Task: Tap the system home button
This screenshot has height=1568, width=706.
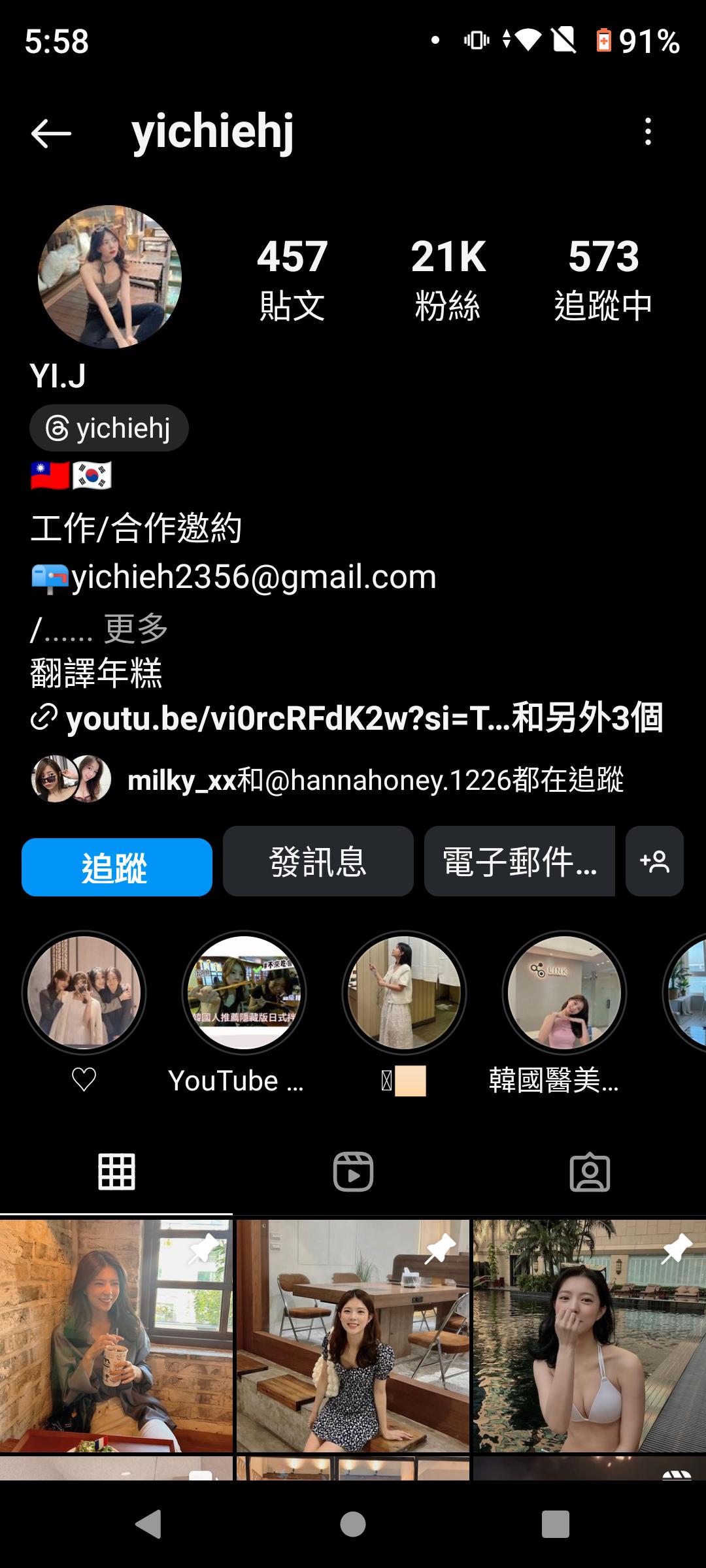Action: (x=353, y=1524)
